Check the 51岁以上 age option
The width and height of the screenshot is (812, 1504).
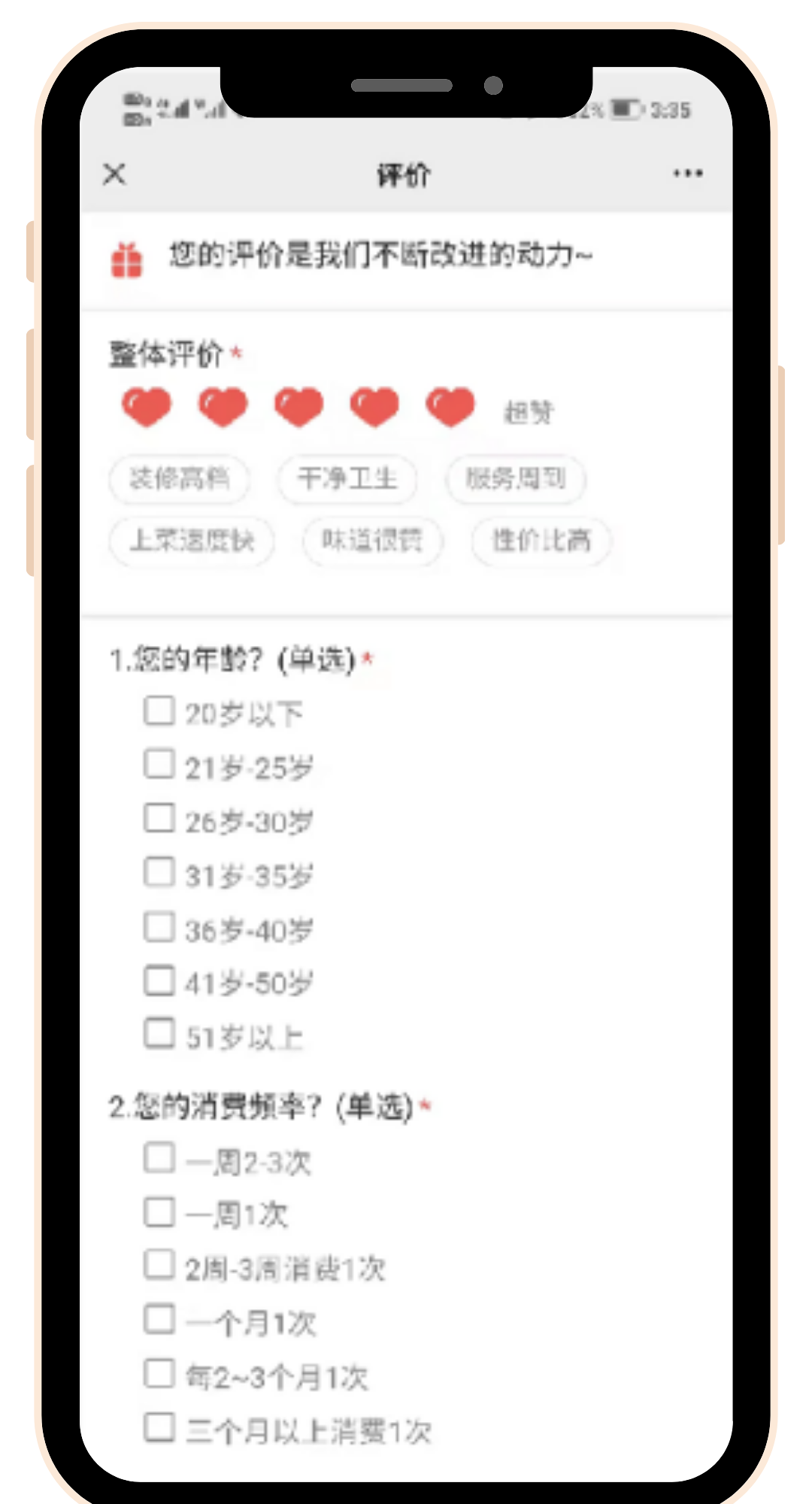[159, 1033]
